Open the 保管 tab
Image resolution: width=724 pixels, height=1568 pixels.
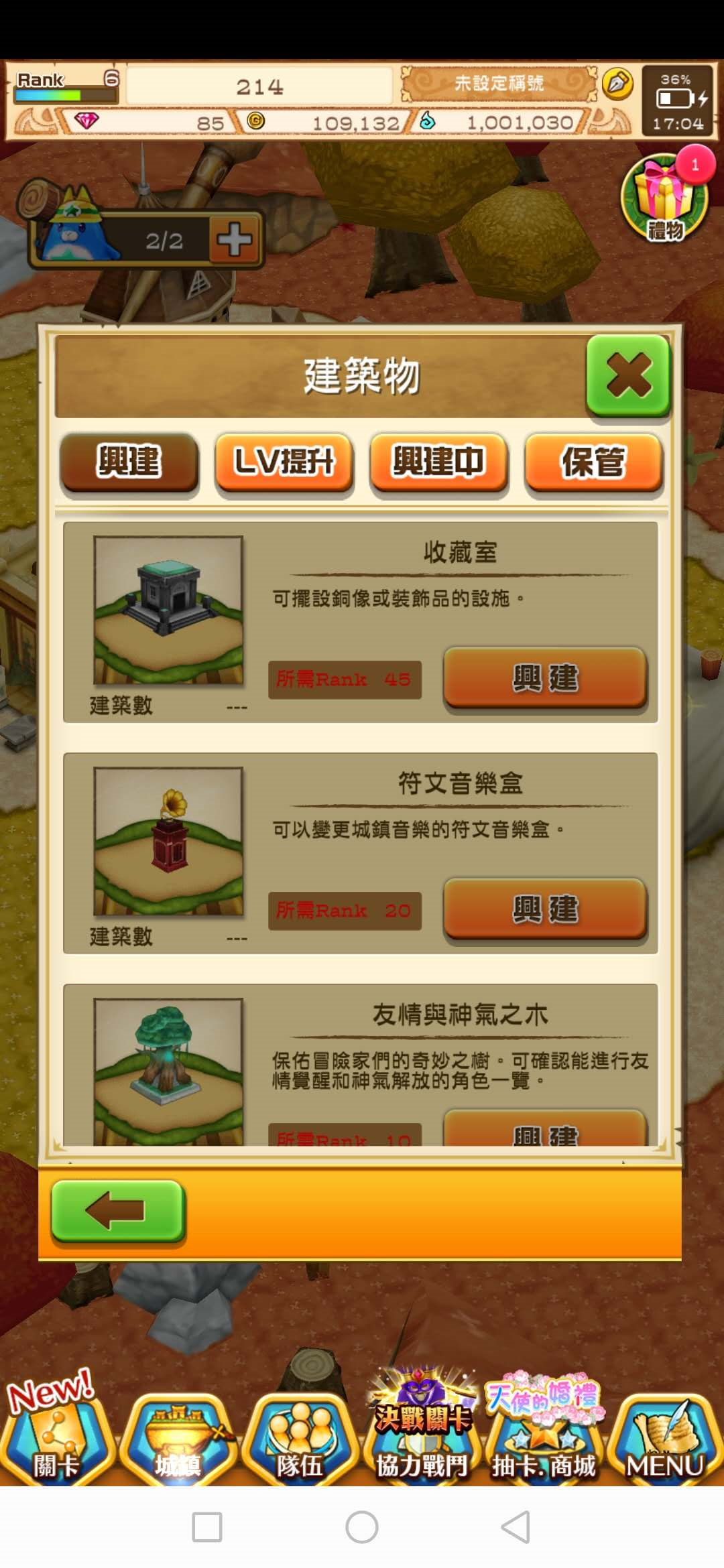point(593,462)
